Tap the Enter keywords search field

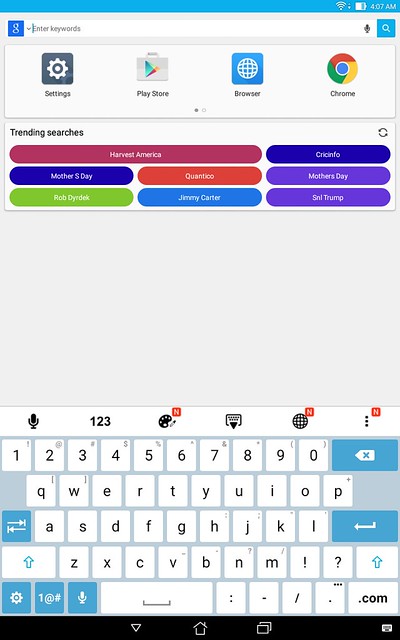point(196,29)
